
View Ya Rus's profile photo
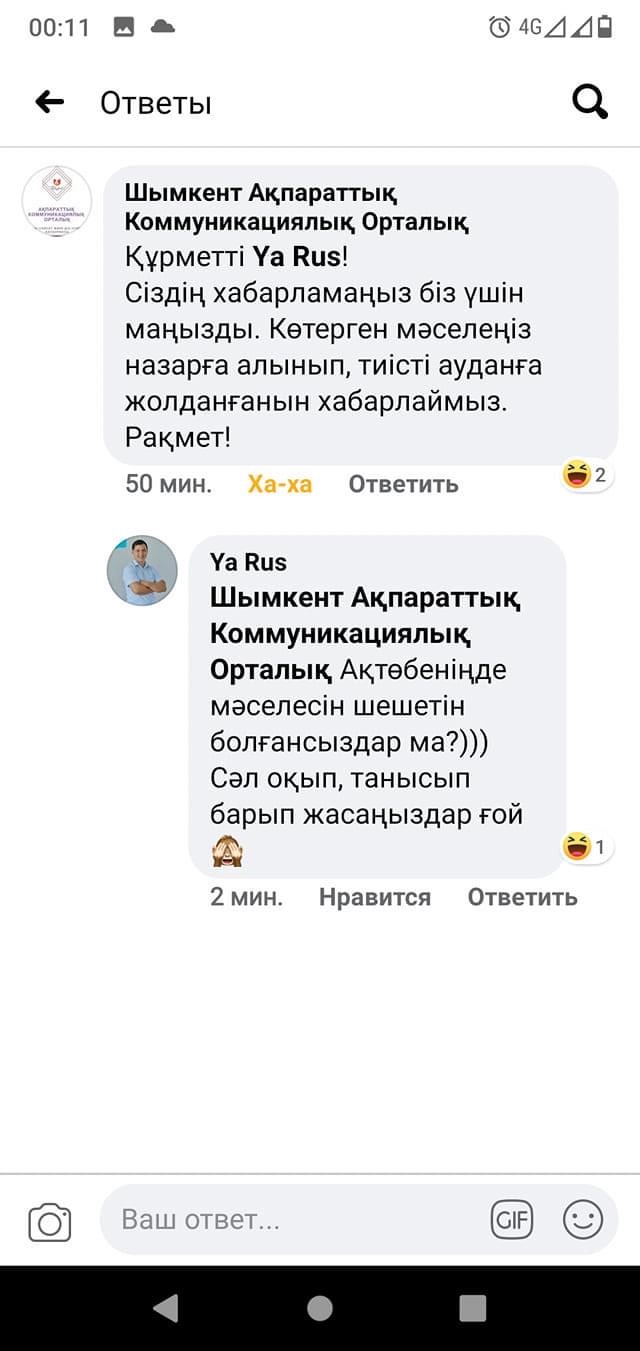pos(142,570)
